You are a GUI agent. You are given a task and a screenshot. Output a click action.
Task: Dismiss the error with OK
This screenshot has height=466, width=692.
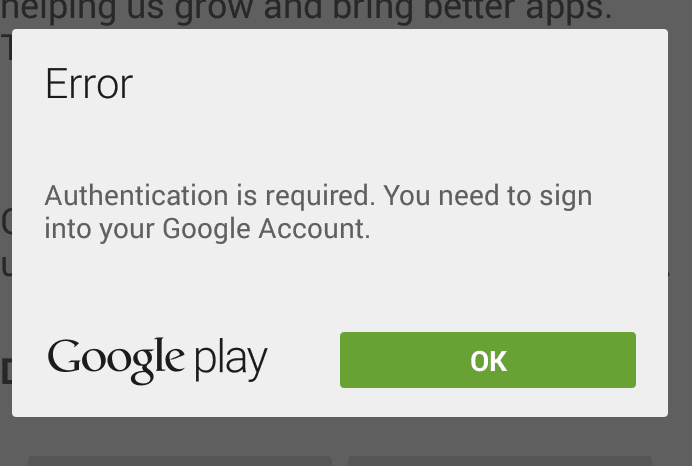click(x=488, y=360)
